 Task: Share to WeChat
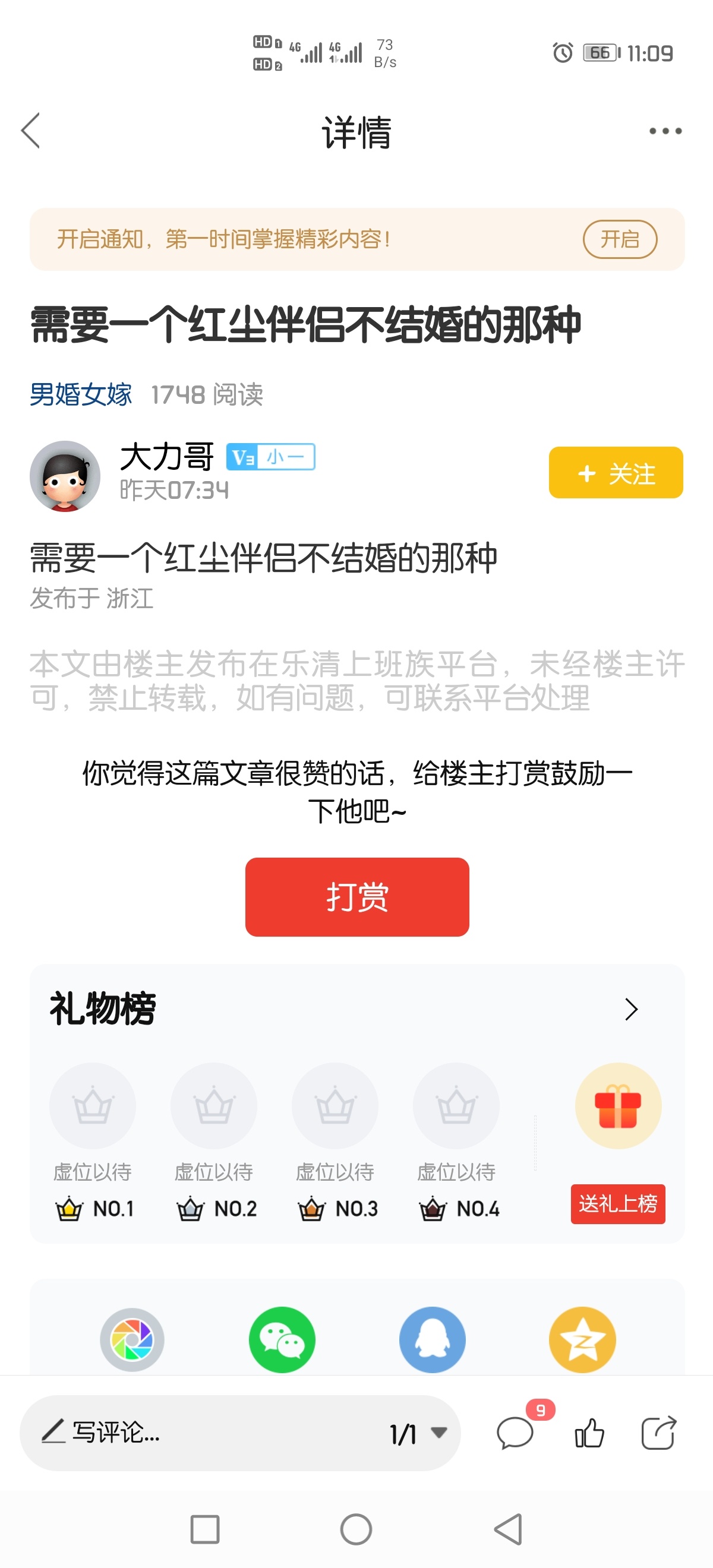pyautogui.click(x=282, y=1339)
